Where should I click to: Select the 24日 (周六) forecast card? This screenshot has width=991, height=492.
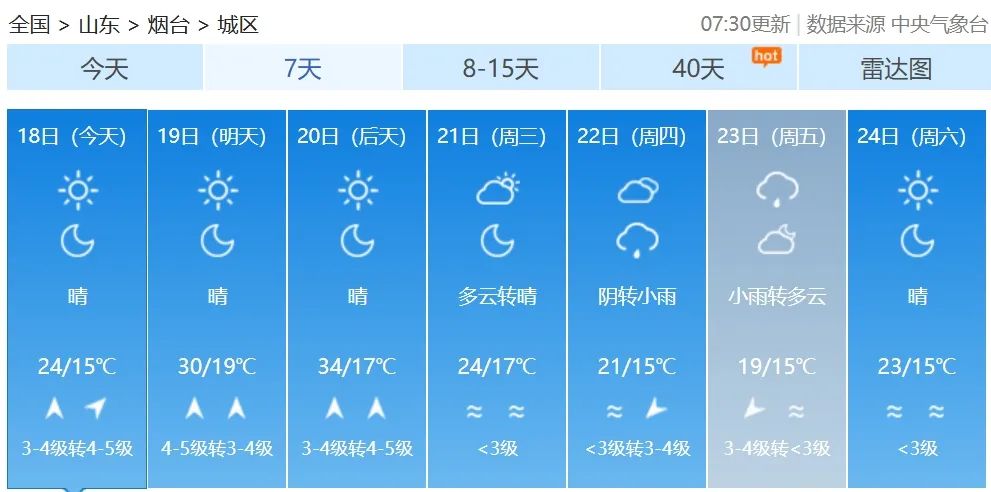tap(917, 298)
